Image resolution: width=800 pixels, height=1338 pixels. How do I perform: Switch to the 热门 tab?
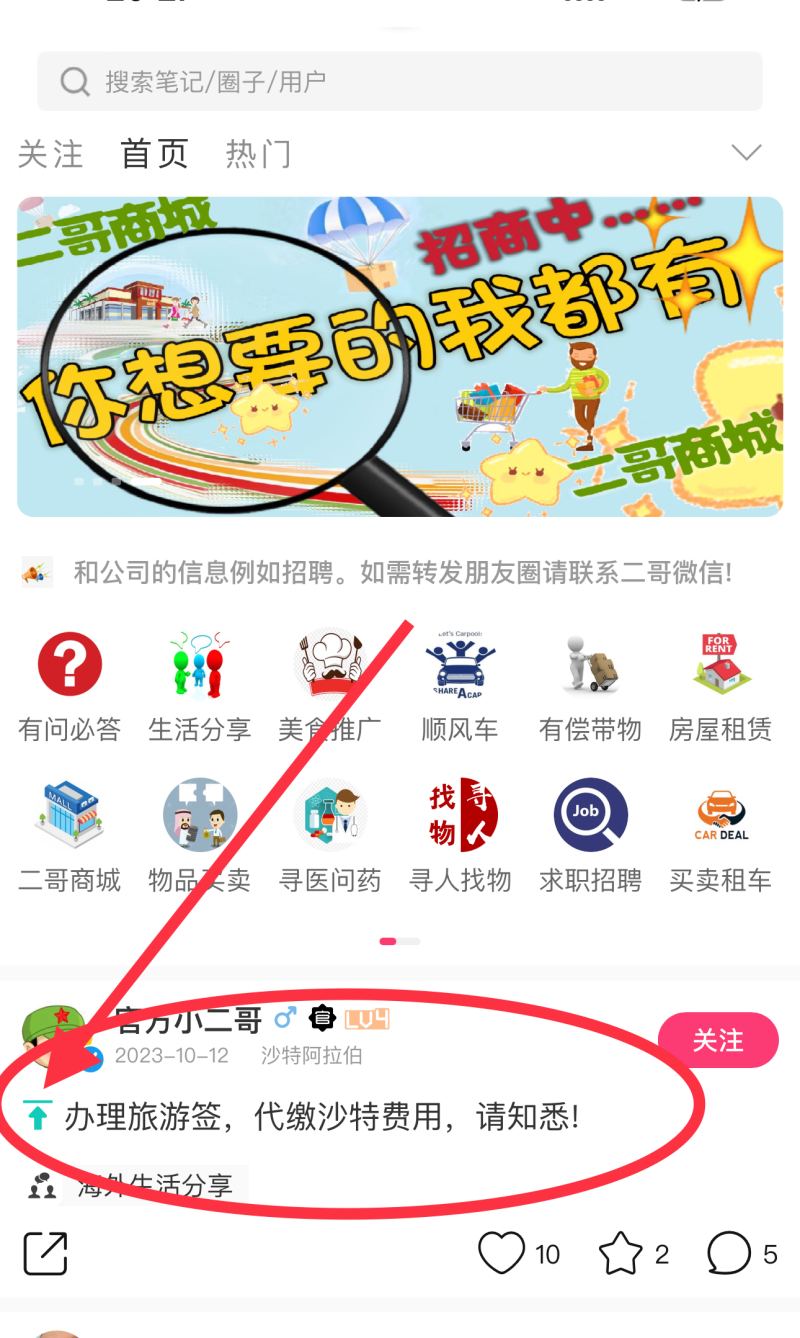tap(258, 154)
